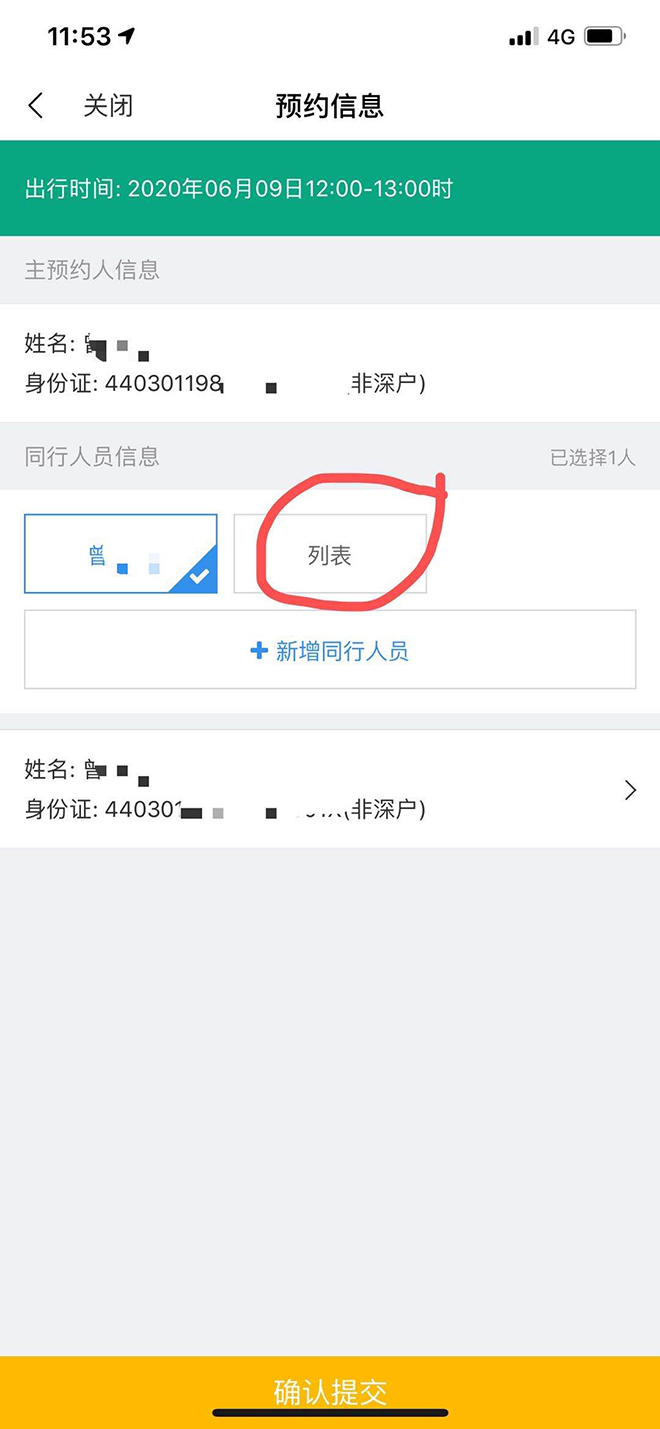This screenshot has width=660, height=1429.
Task: Deselect the checked companion chip
Action: [120, 554]
